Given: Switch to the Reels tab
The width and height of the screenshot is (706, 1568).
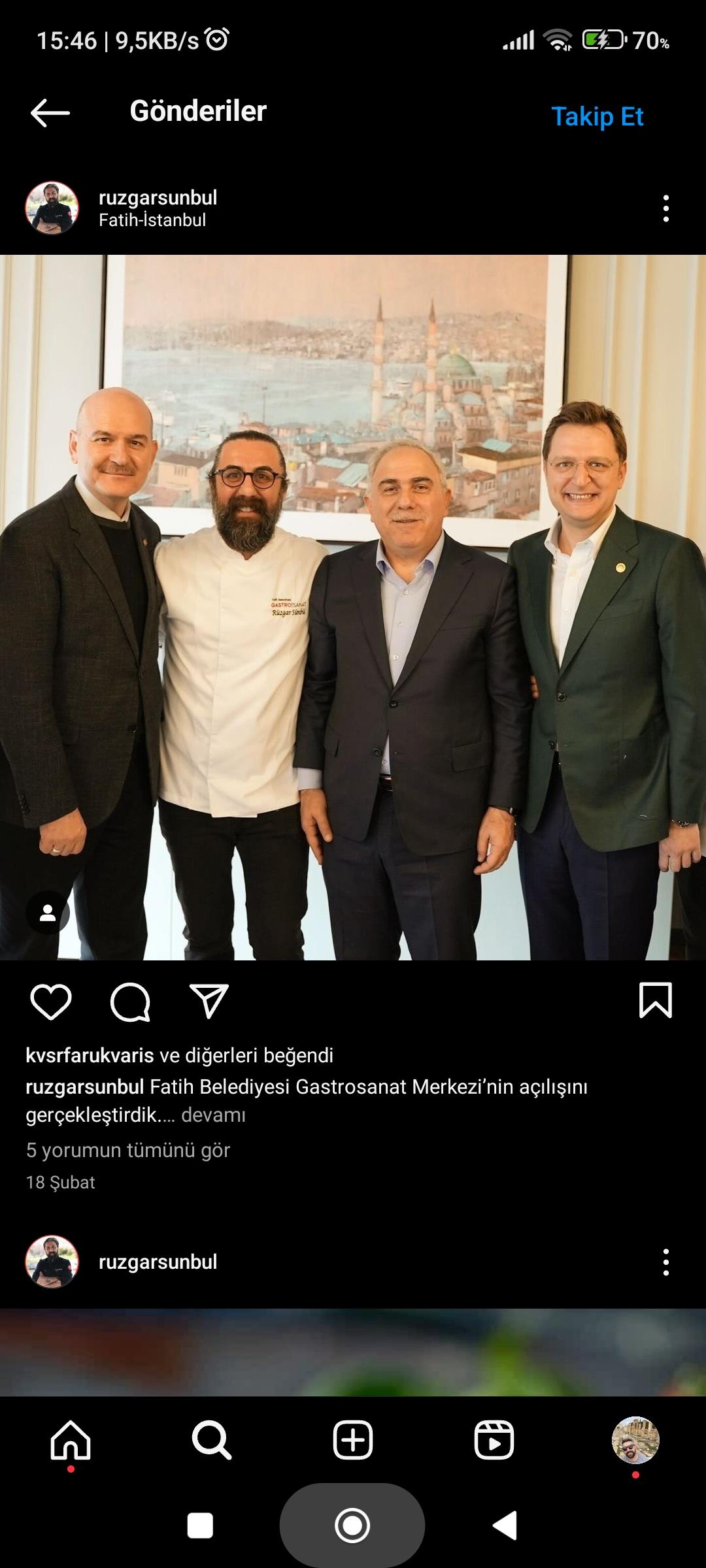Looking at the screenshot, I should coord(494,1439).
